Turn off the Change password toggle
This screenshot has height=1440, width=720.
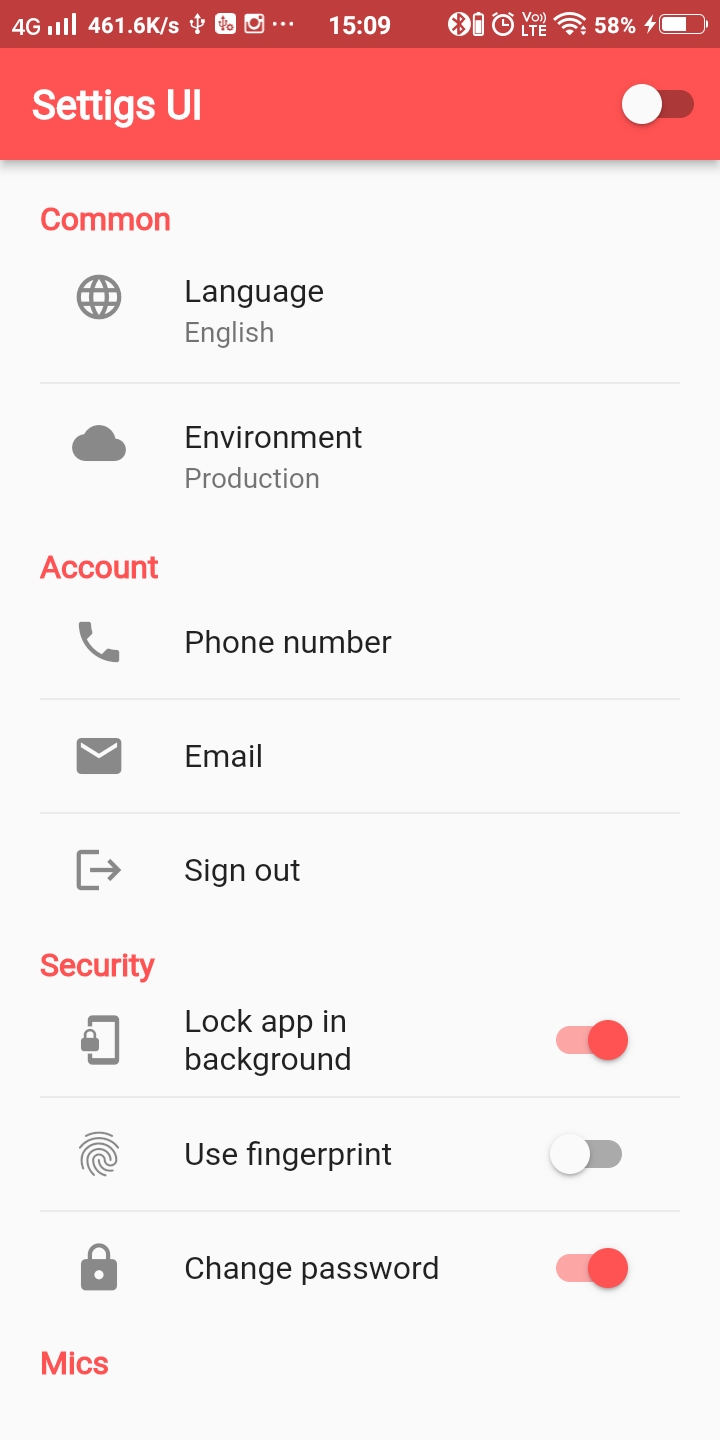(x=590, y=1268)
